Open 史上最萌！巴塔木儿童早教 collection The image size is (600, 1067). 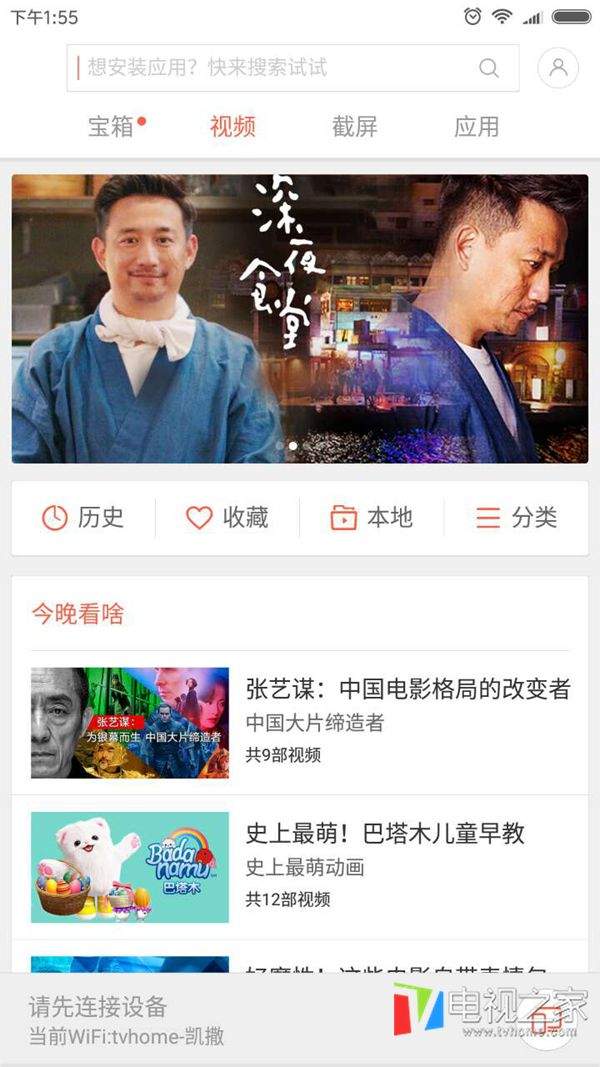(x=300, y=866)
